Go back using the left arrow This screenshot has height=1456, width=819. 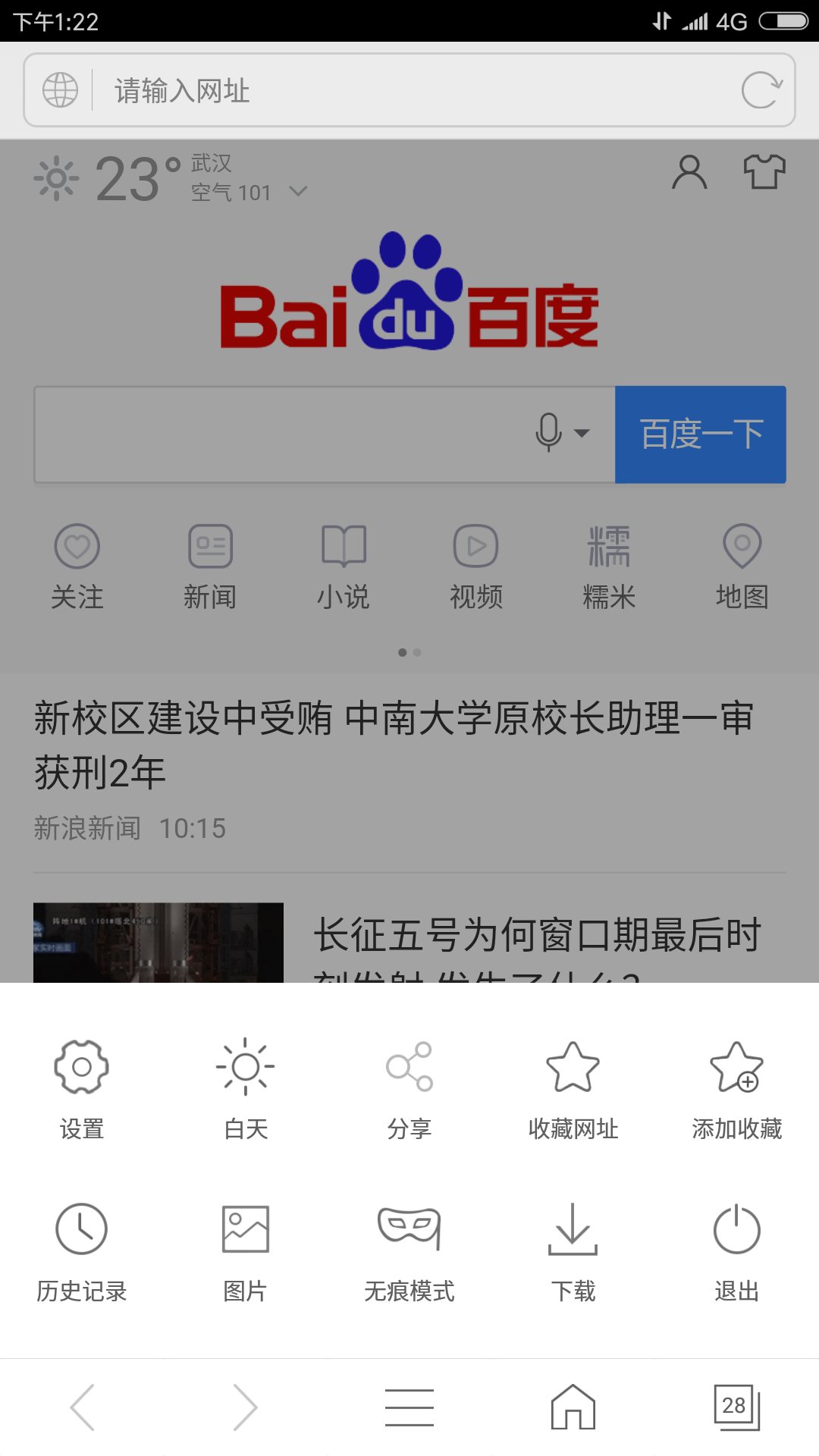pyautogui.click(x=82, y=1407)
